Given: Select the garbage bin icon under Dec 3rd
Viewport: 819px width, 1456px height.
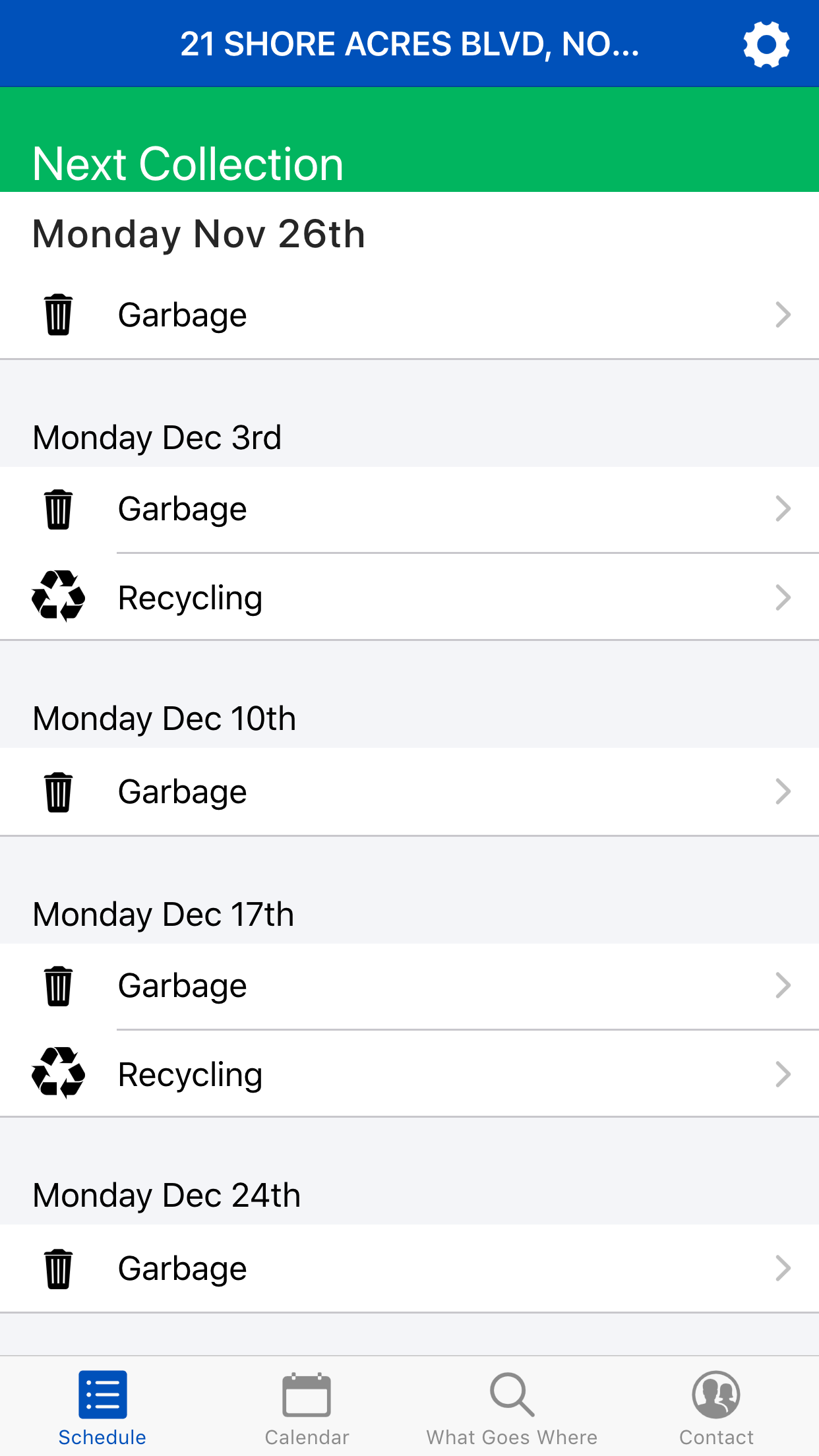Looking at the screenshot, I should point(58,508).
